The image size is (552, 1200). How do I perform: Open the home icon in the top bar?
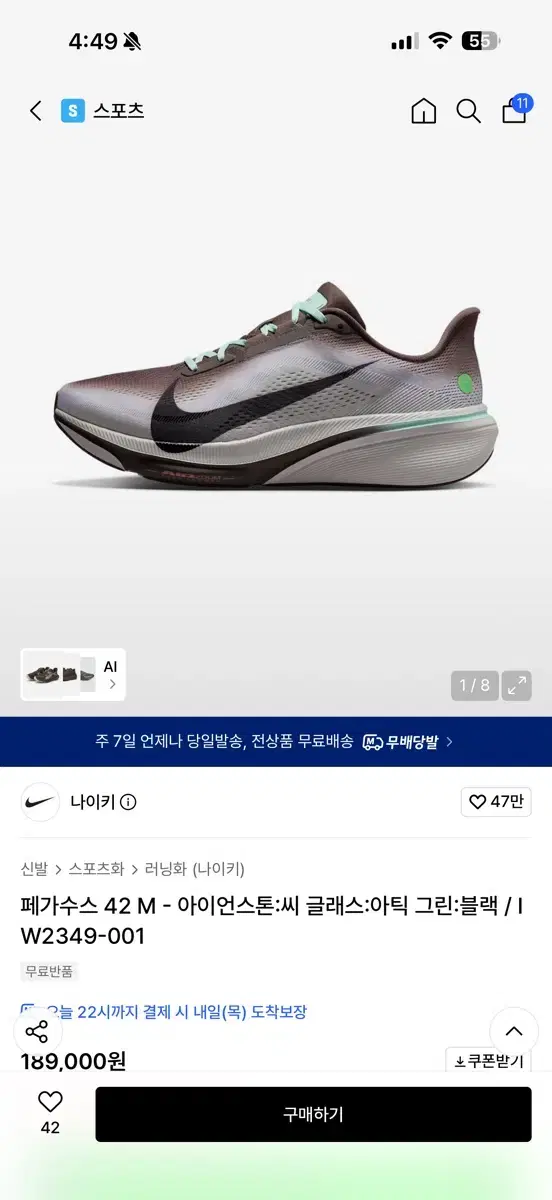coord(424,111)
